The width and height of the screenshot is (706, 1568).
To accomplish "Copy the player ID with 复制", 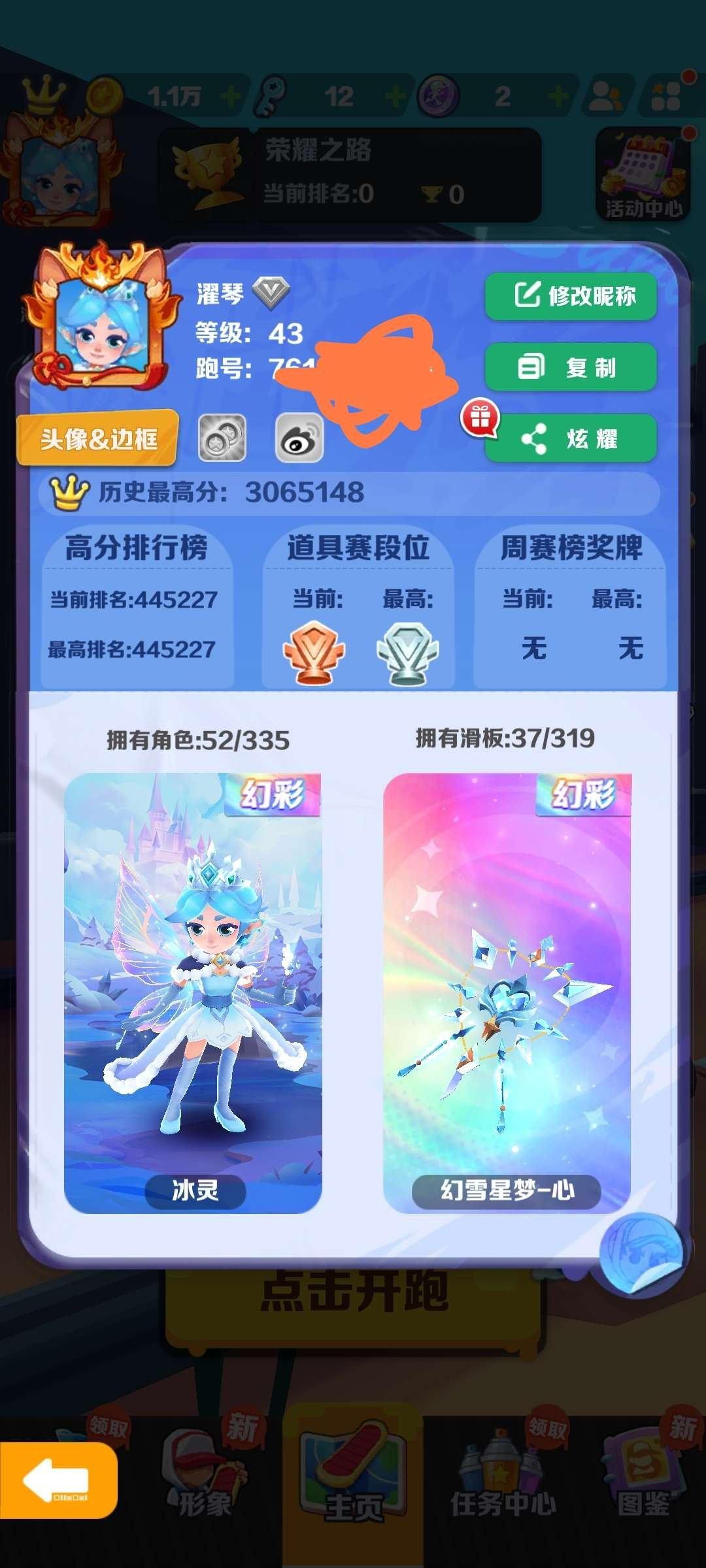I will coord(570,367).
